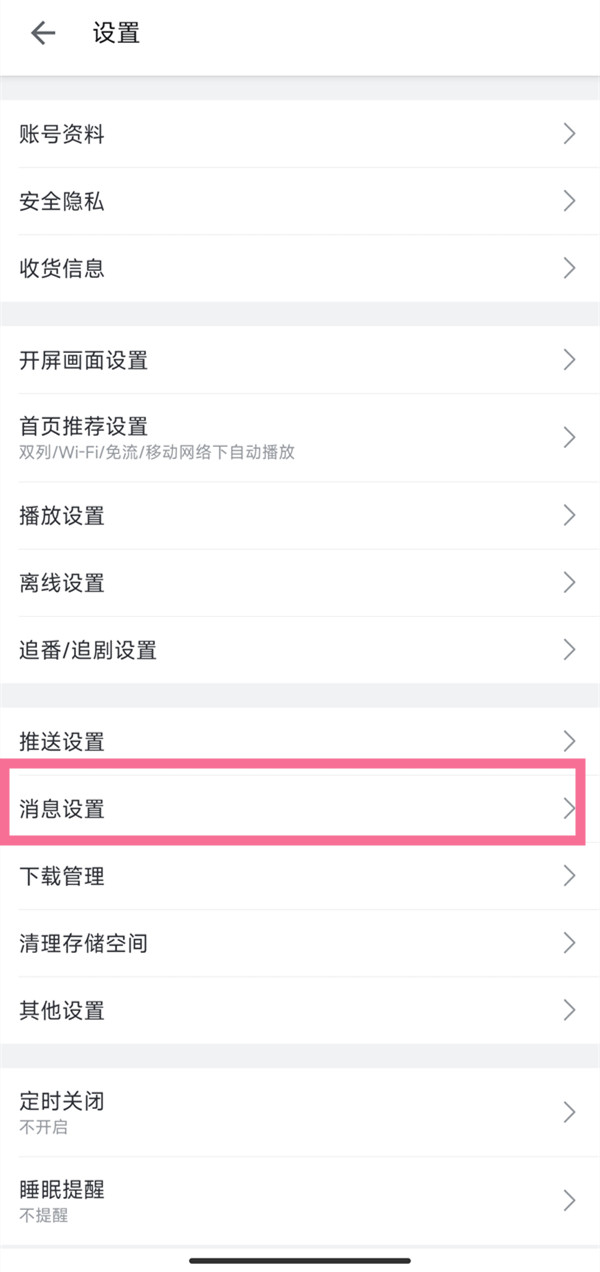This screenshot has height=1272, width=600.
Task: Open 其他设置
Action: pos(300,1010)
